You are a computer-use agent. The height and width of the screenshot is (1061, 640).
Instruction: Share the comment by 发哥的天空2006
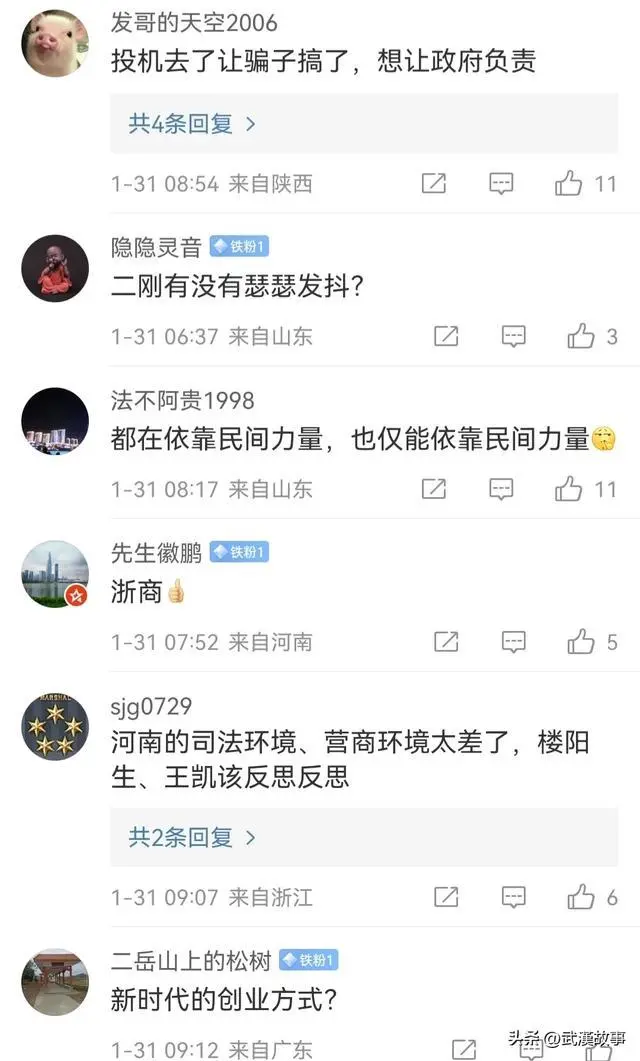point(433,184)
